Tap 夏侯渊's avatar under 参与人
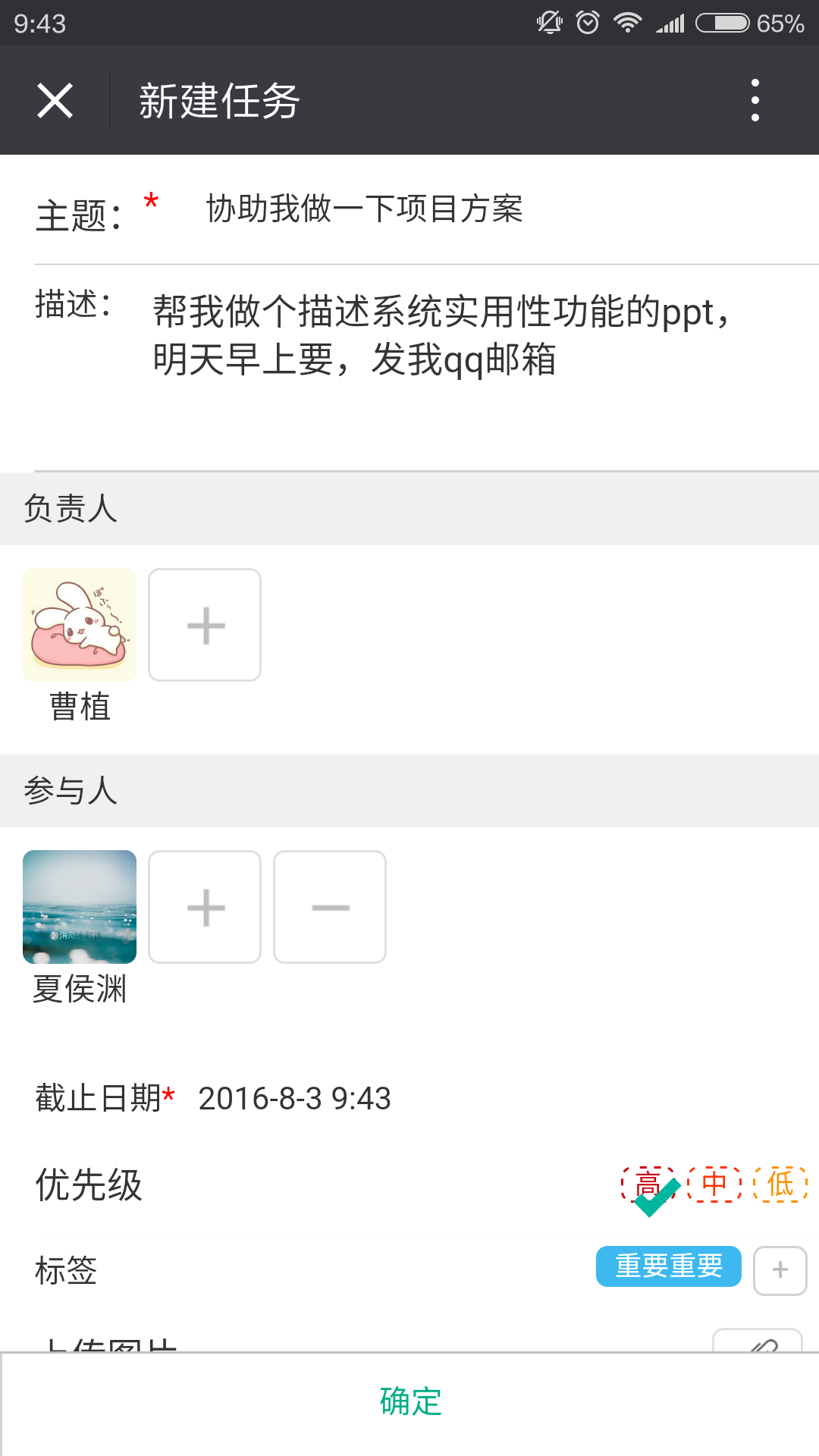The width and height of the screenshot is (819, 1456). coord(80,907)
